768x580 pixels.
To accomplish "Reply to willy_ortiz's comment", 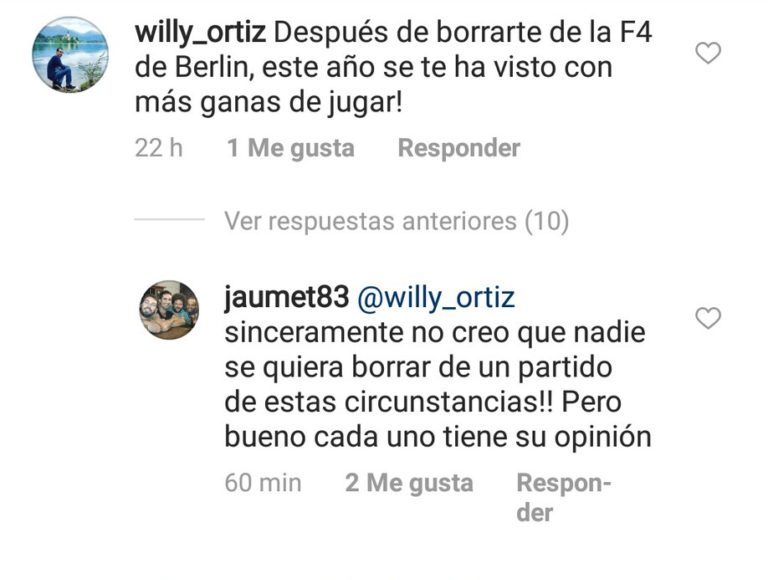I will [x=458, y=149].
